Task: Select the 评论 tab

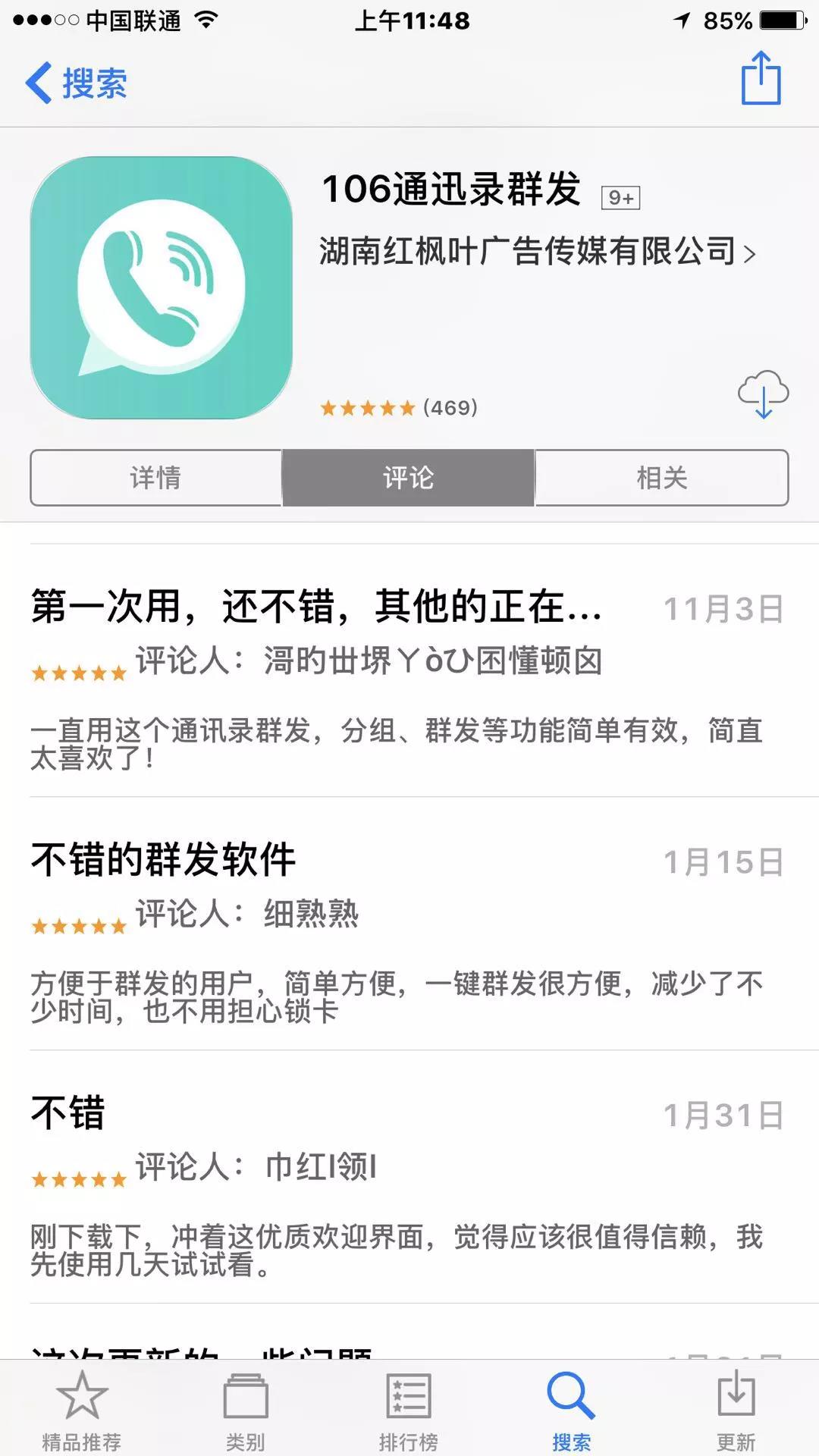Action: tap(409, 478)
